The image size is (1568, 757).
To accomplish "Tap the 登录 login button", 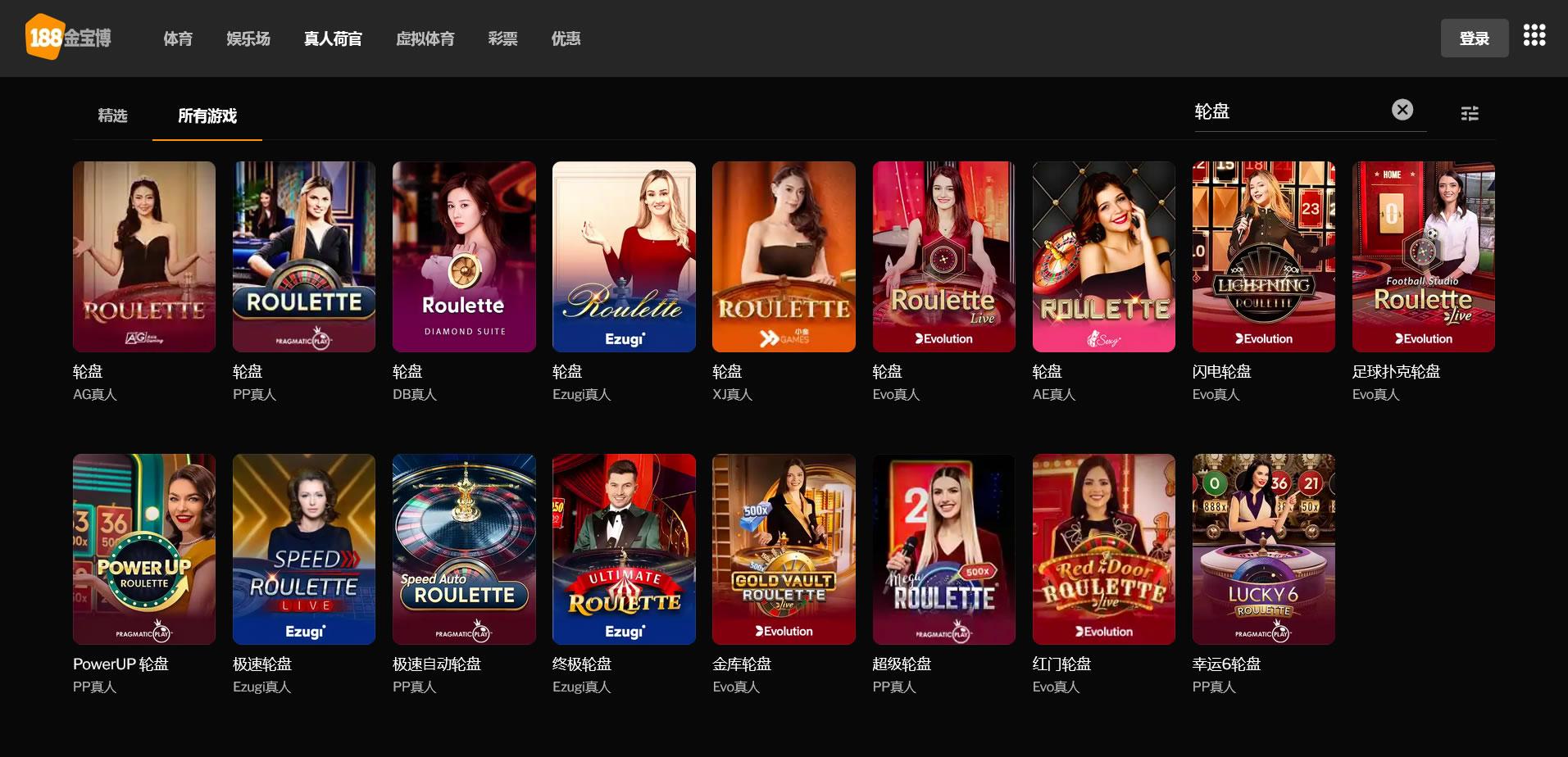I will click(1474, 39).
